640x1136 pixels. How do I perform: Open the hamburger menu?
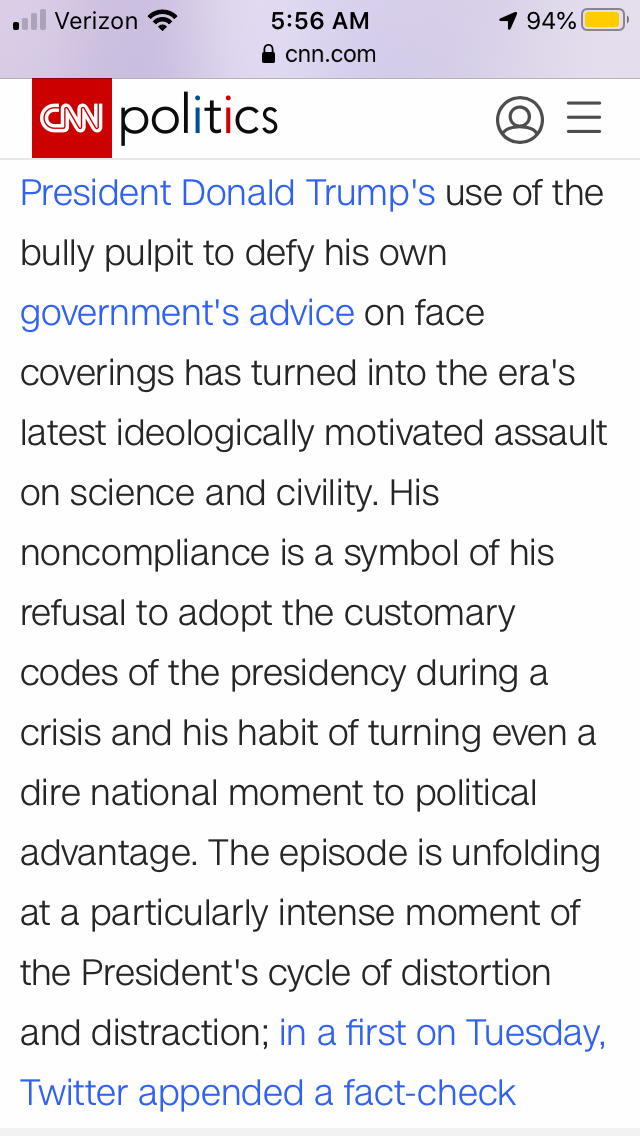coord(584,118)
